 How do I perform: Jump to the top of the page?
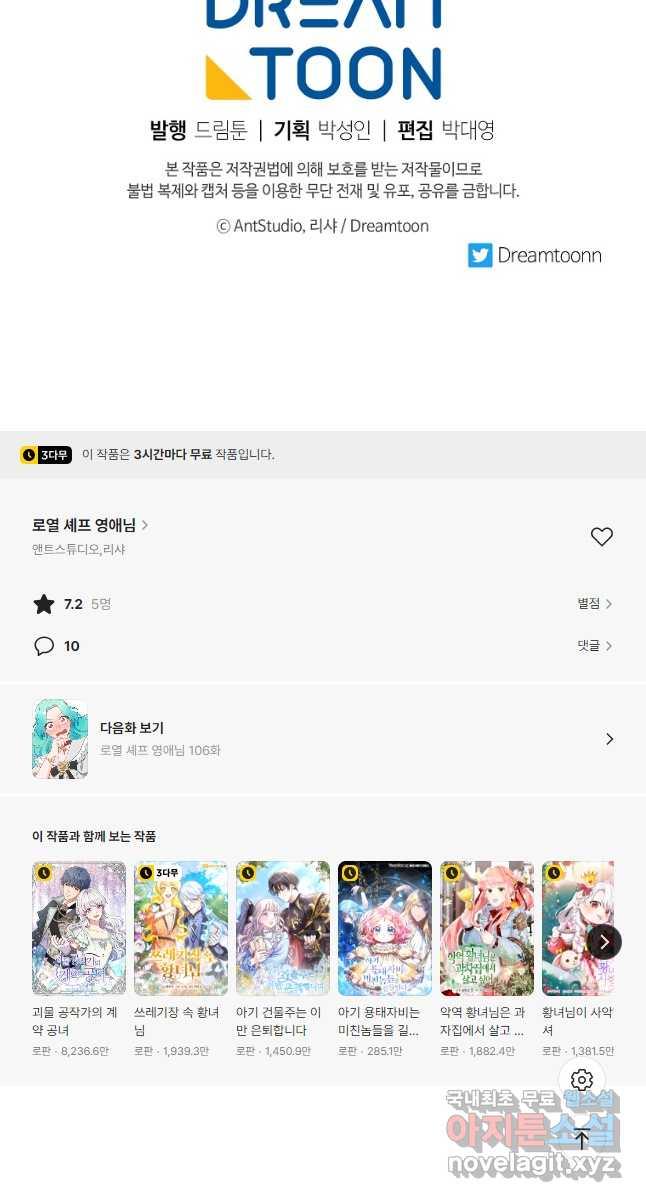[582, 1138]
